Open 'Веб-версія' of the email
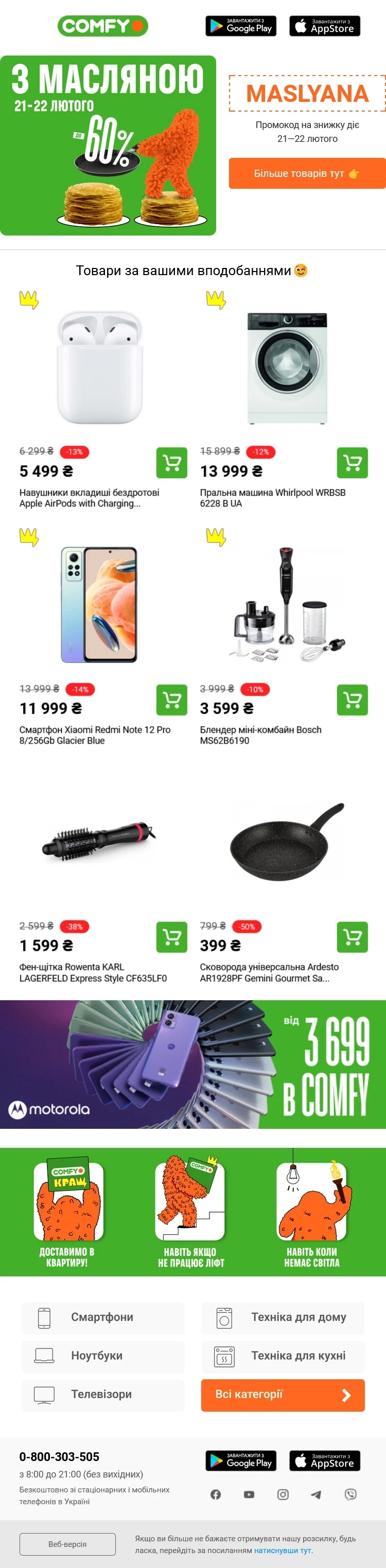Image resolution: width=386 pixels, height=1568 pixels. pos(67,1544)
